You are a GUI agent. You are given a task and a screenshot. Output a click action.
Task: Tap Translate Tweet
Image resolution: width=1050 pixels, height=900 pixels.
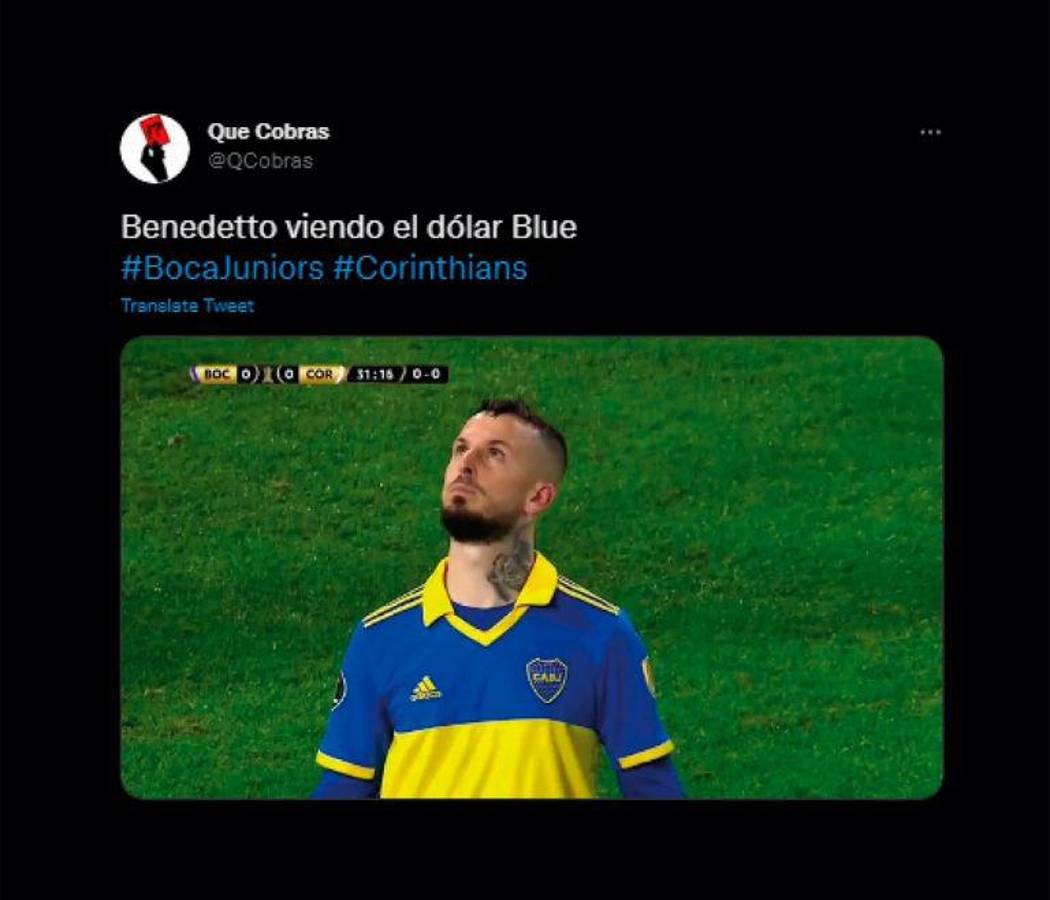click(x=187, y=306)
